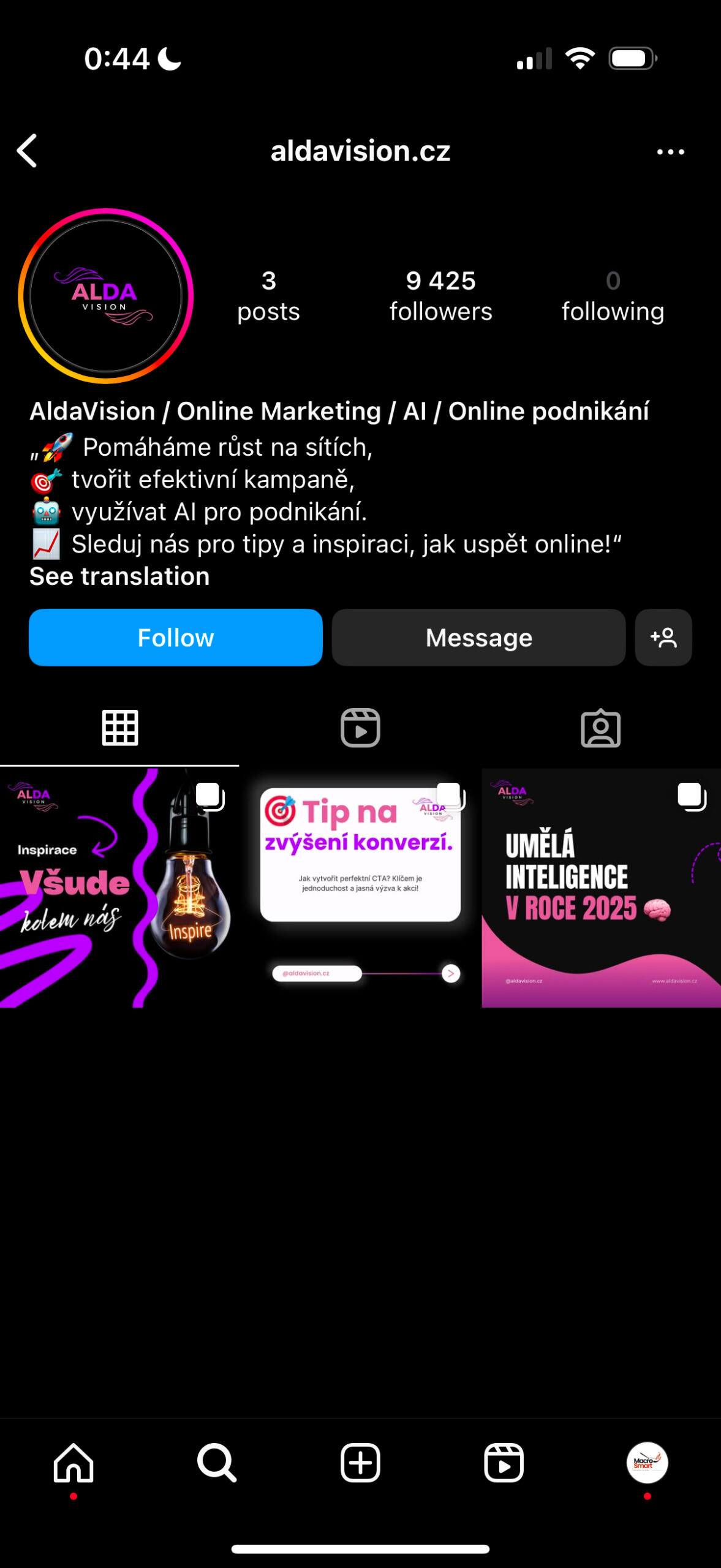
Task: Switch to the Reels profile tab
Action: pos(360,728)
